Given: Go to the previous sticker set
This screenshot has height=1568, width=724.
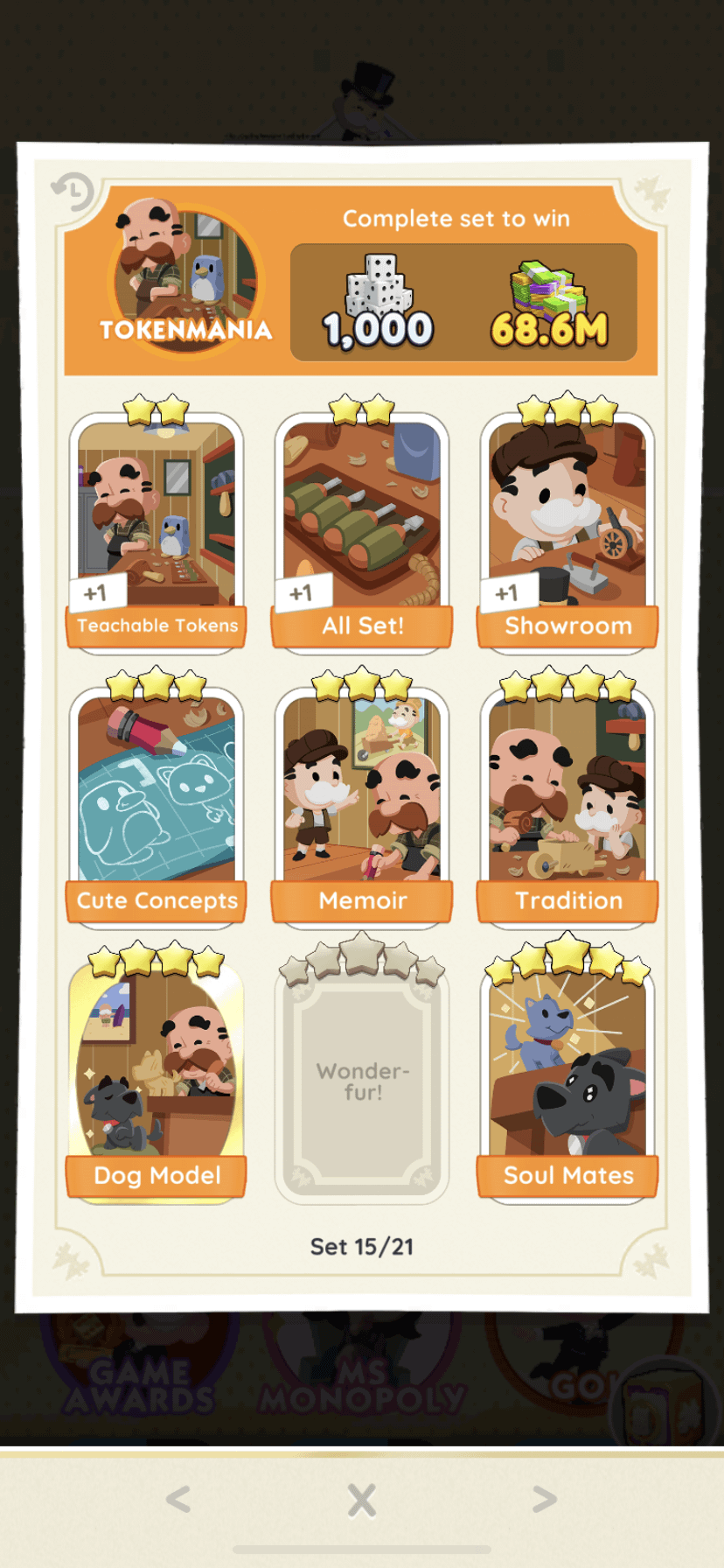Looking at the screenshot, I should tap(178, 1499).
